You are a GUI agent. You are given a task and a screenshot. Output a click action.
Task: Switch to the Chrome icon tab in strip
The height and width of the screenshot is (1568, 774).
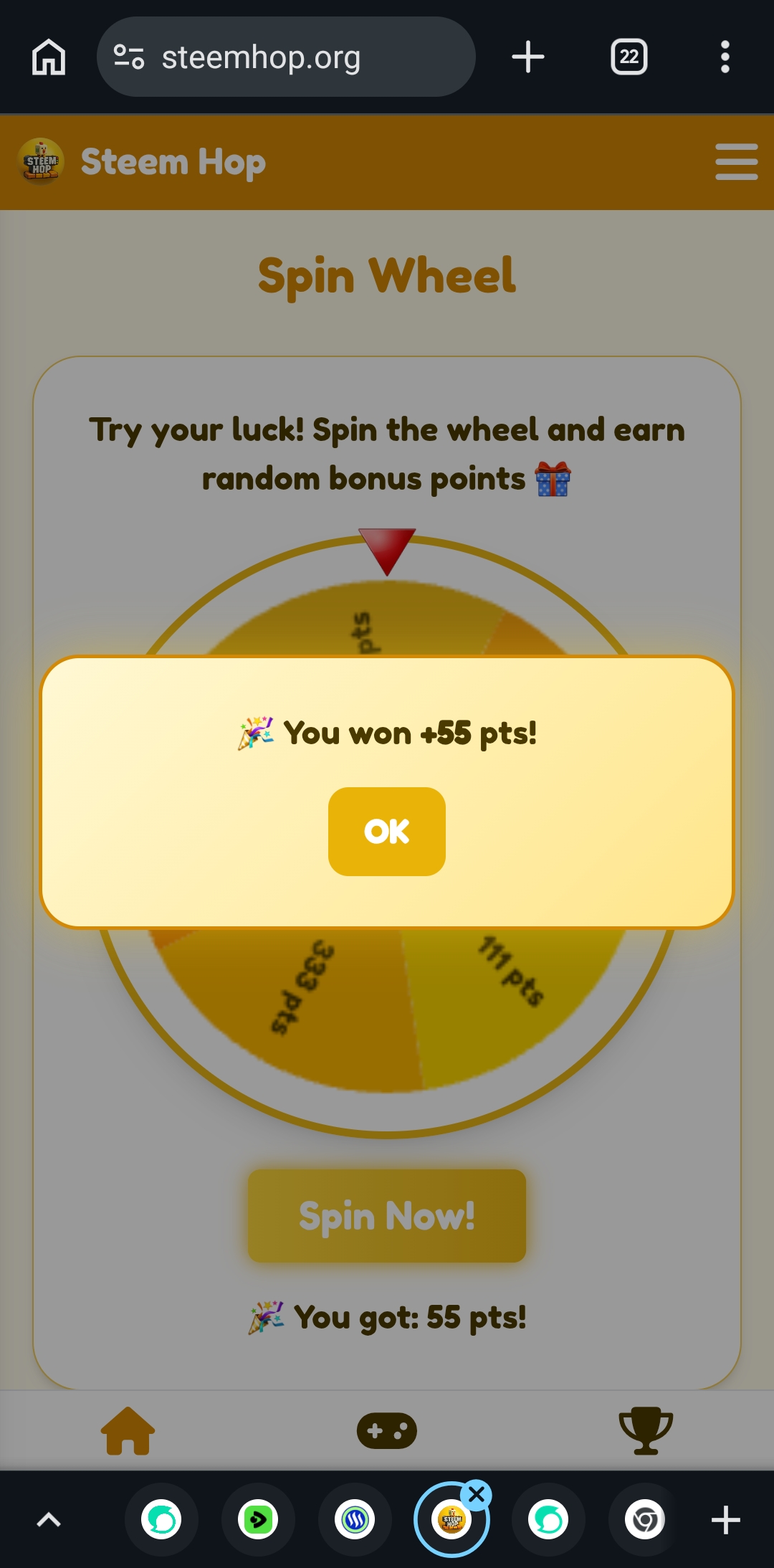tap(645, 1519)
